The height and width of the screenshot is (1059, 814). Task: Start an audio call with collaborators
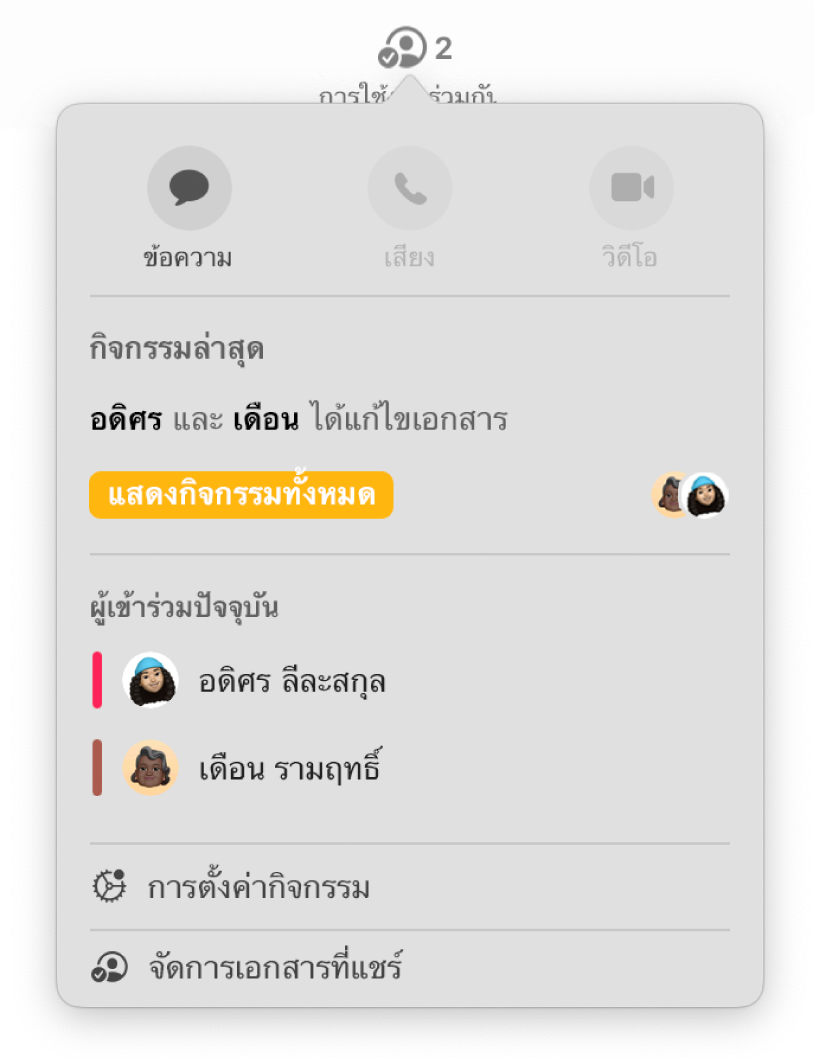(x=410, y=188)
